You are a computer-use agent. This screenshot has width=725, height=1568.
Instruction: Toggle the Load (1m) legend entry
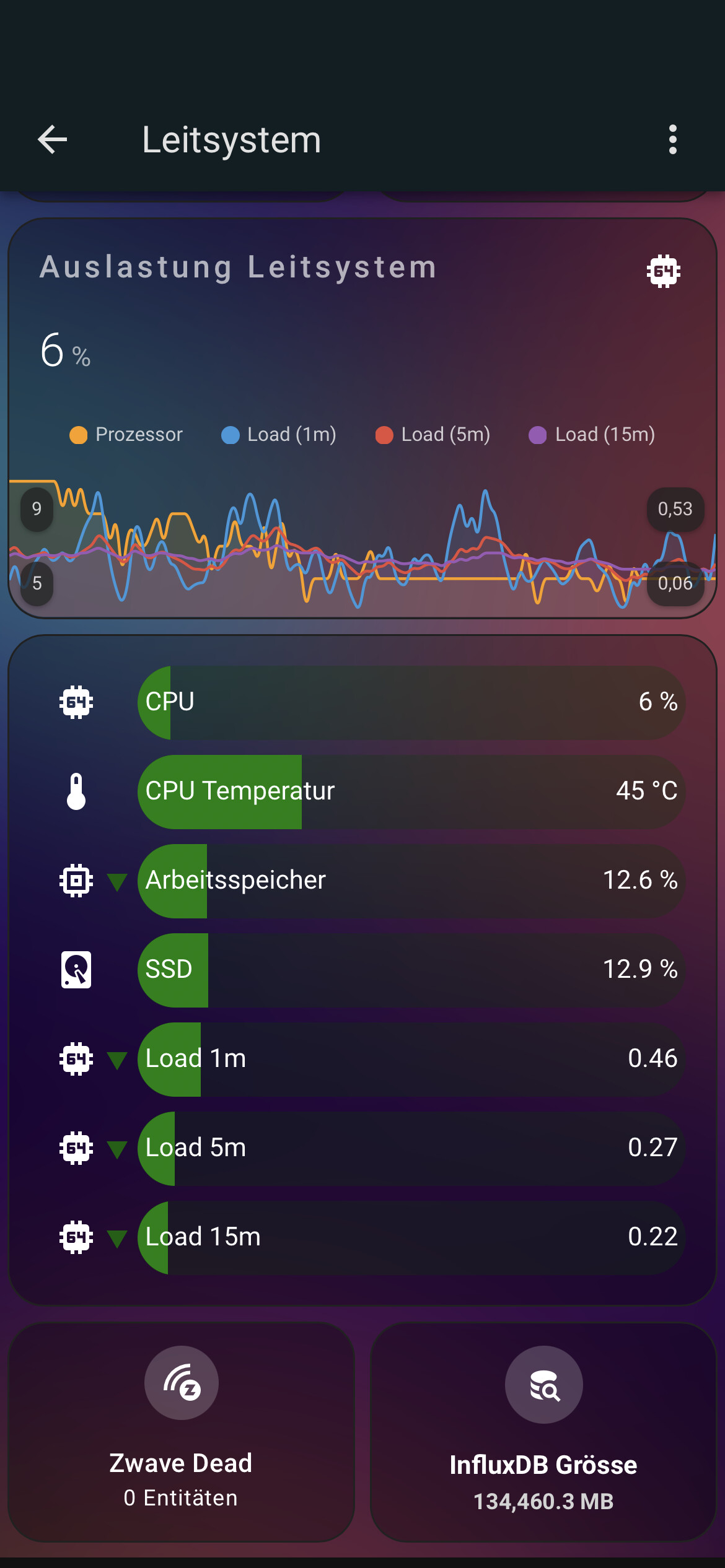[x=279, y=435]
